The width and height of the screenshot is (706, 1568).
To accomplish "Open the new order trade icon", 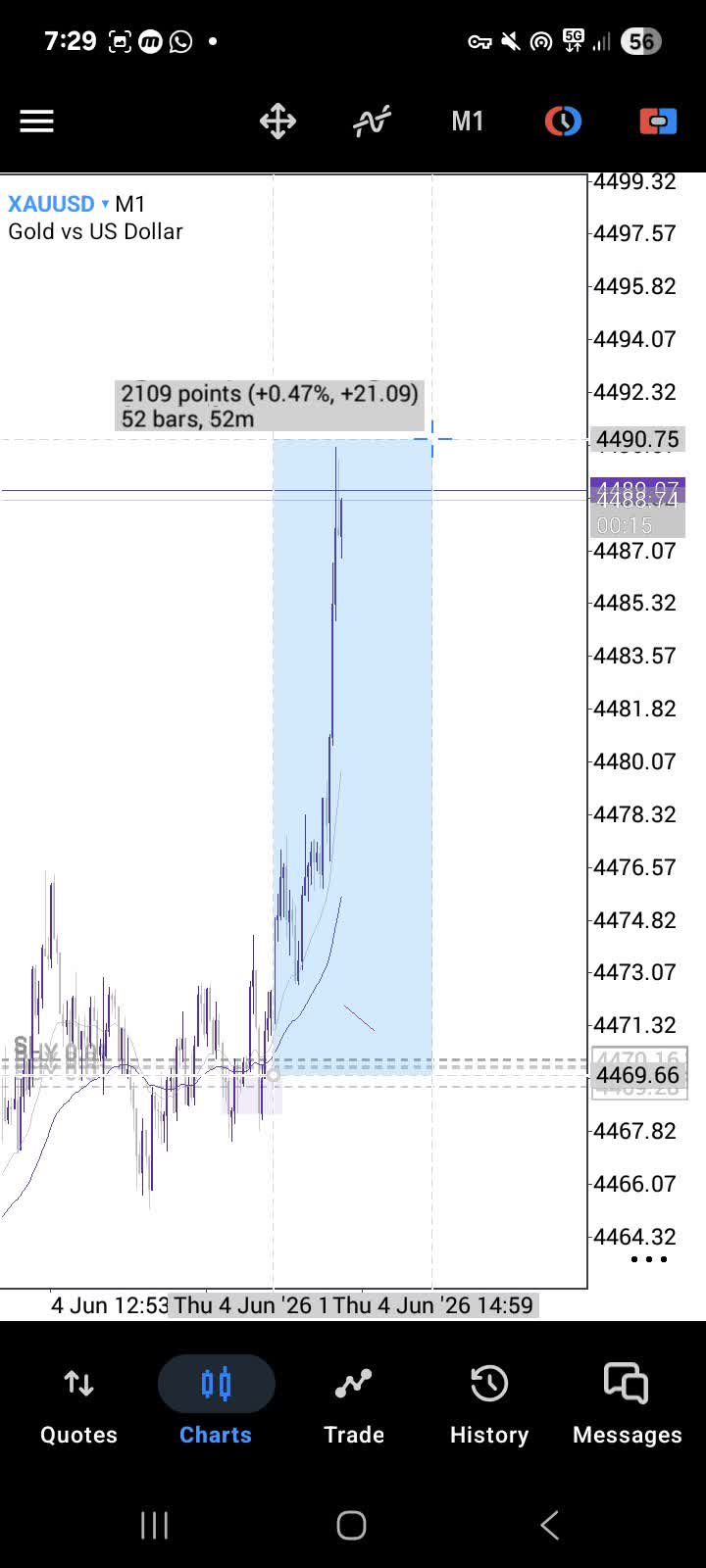I will coord(658,122).
